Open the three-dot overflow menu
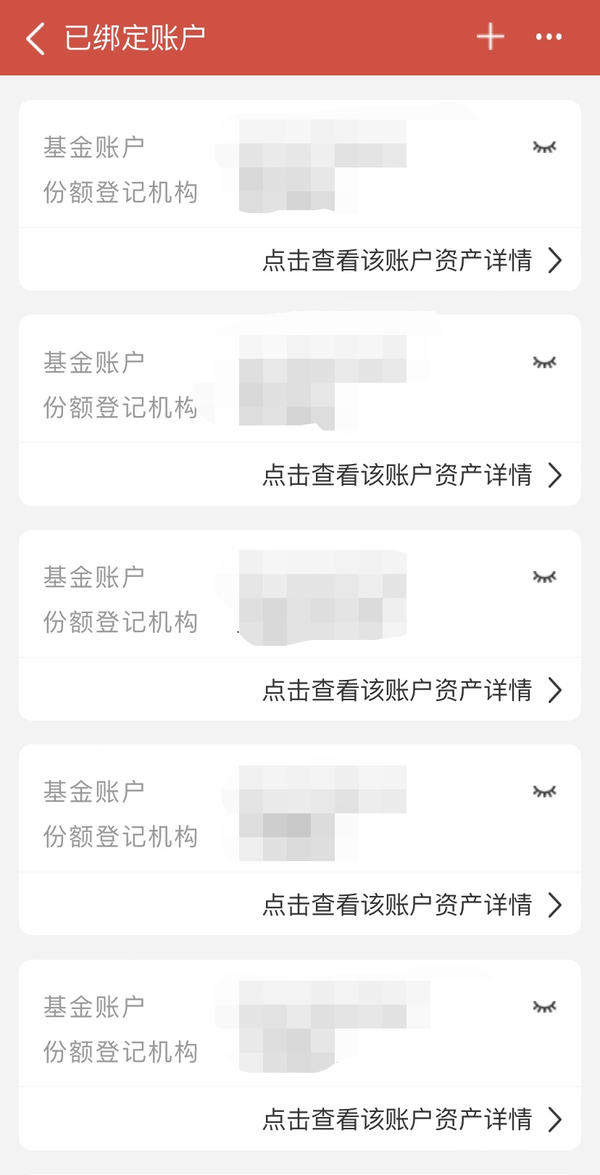The height and width of the screenshot is (1175, 600). coord(549,37)
